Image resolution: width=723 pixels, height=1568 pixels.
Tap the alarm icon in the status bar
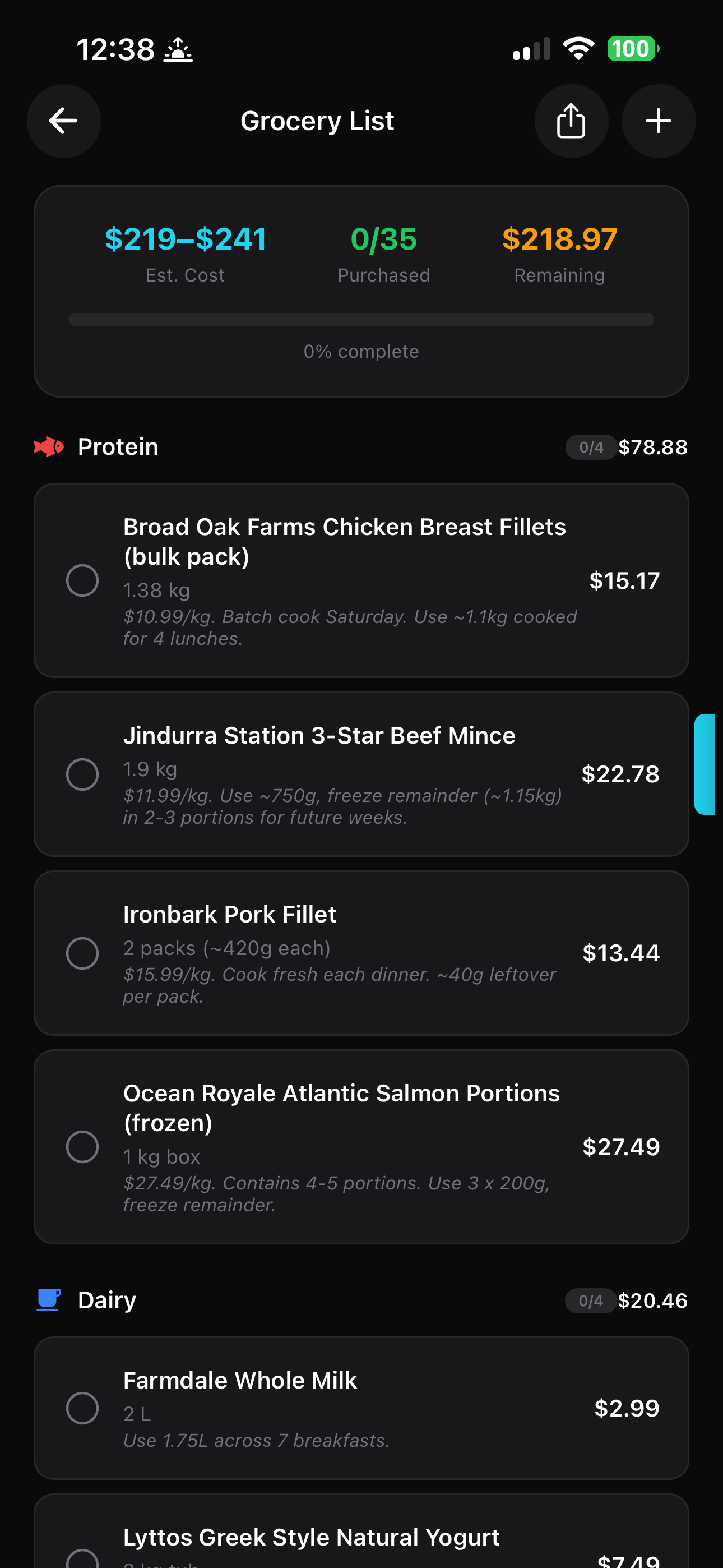pyautogui.click(x=179, y=49)
